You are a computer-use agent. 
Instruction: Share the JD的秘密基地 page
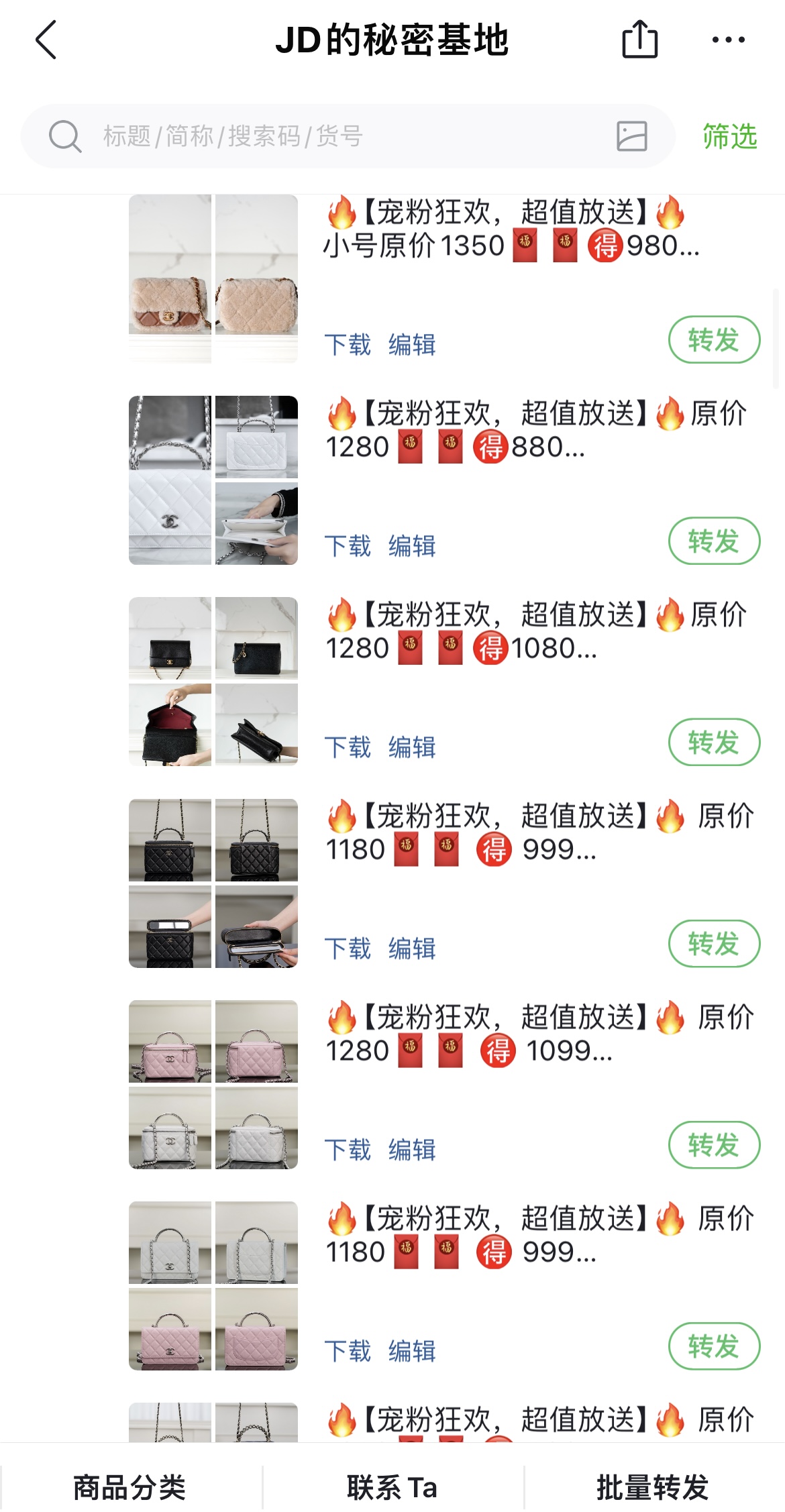[639, 40]
